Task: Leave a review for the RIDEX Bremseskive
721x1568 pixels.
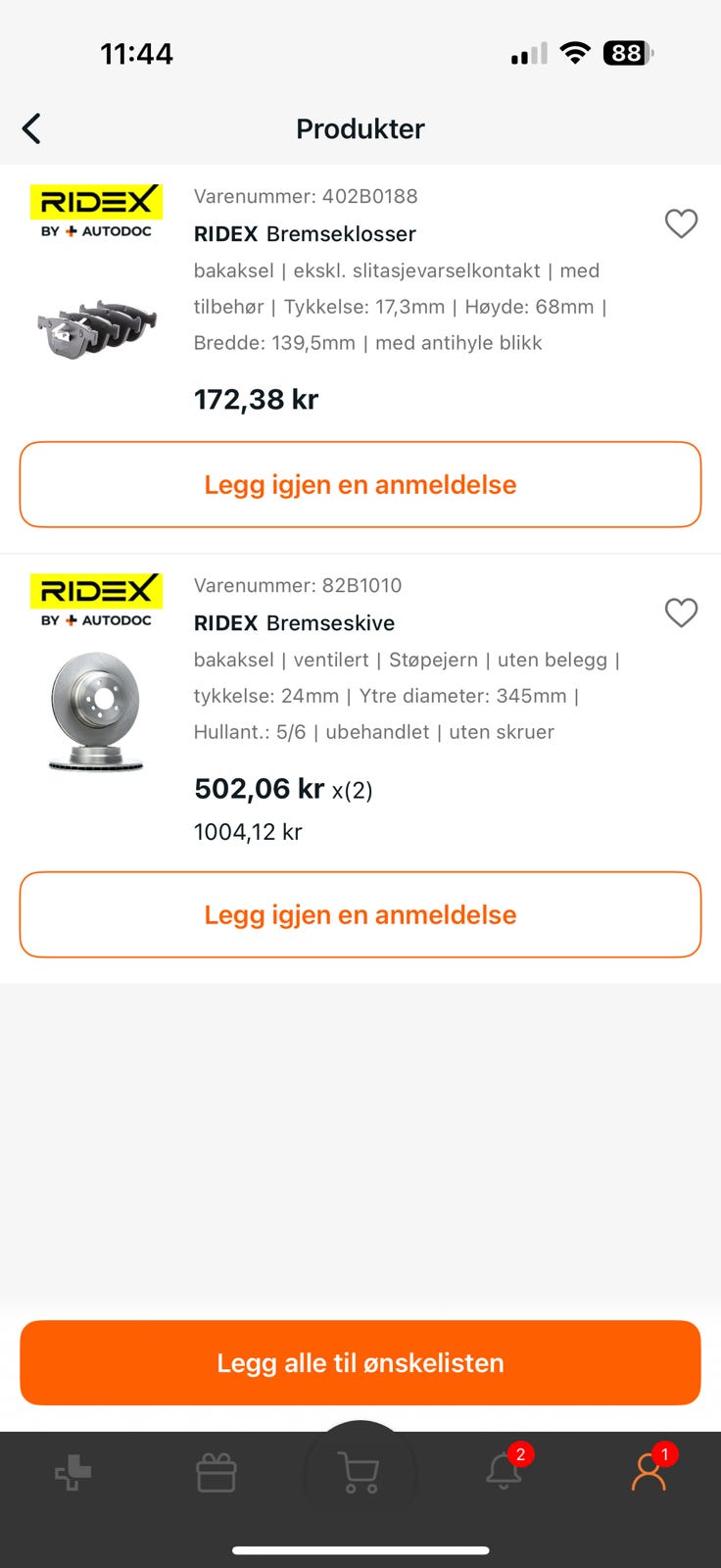Action: [360, 914]
